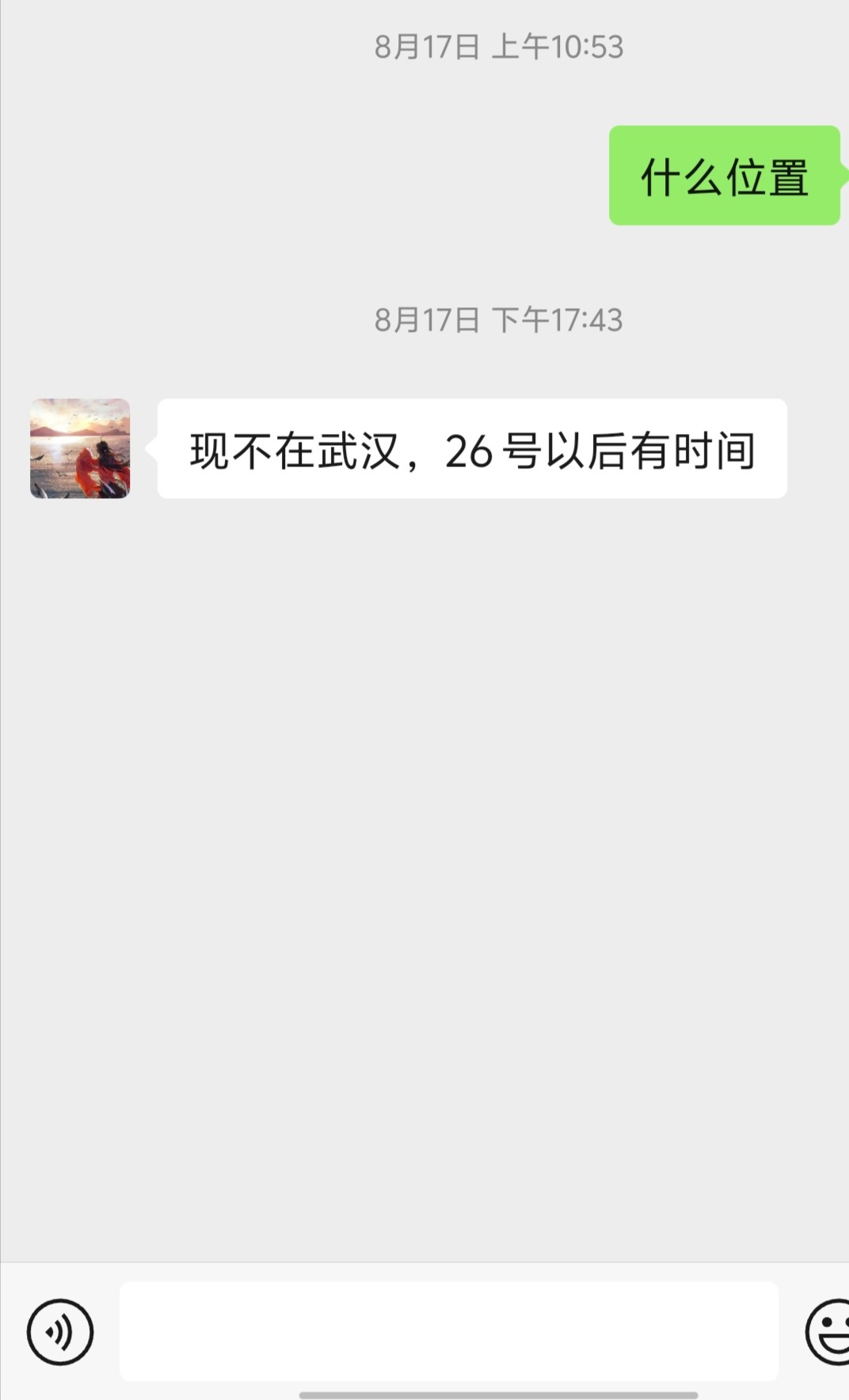
Task: Switch to voice message input
Action: pyautogui.click(x=60, y=1332)
